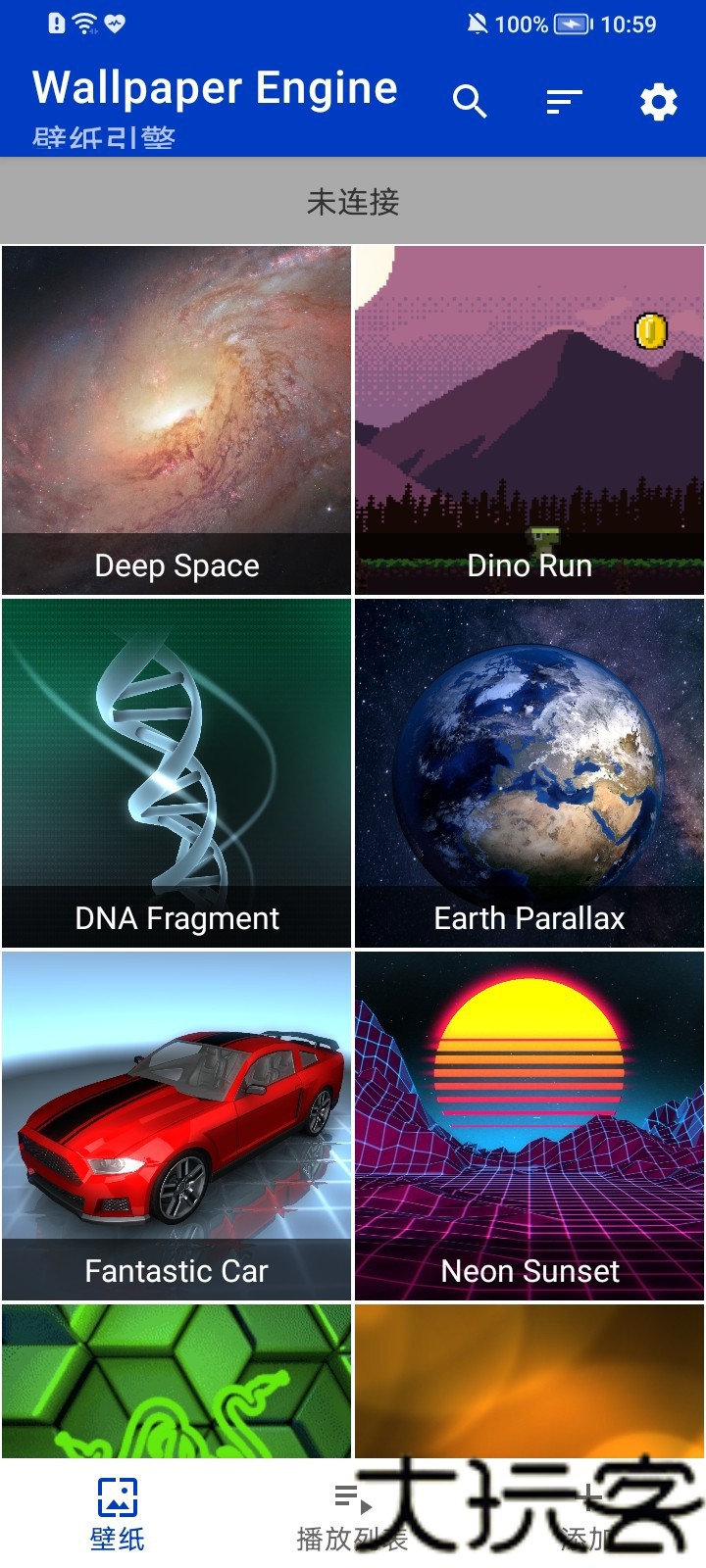Tap the 未连接 connection status bar

click(353, 202)
